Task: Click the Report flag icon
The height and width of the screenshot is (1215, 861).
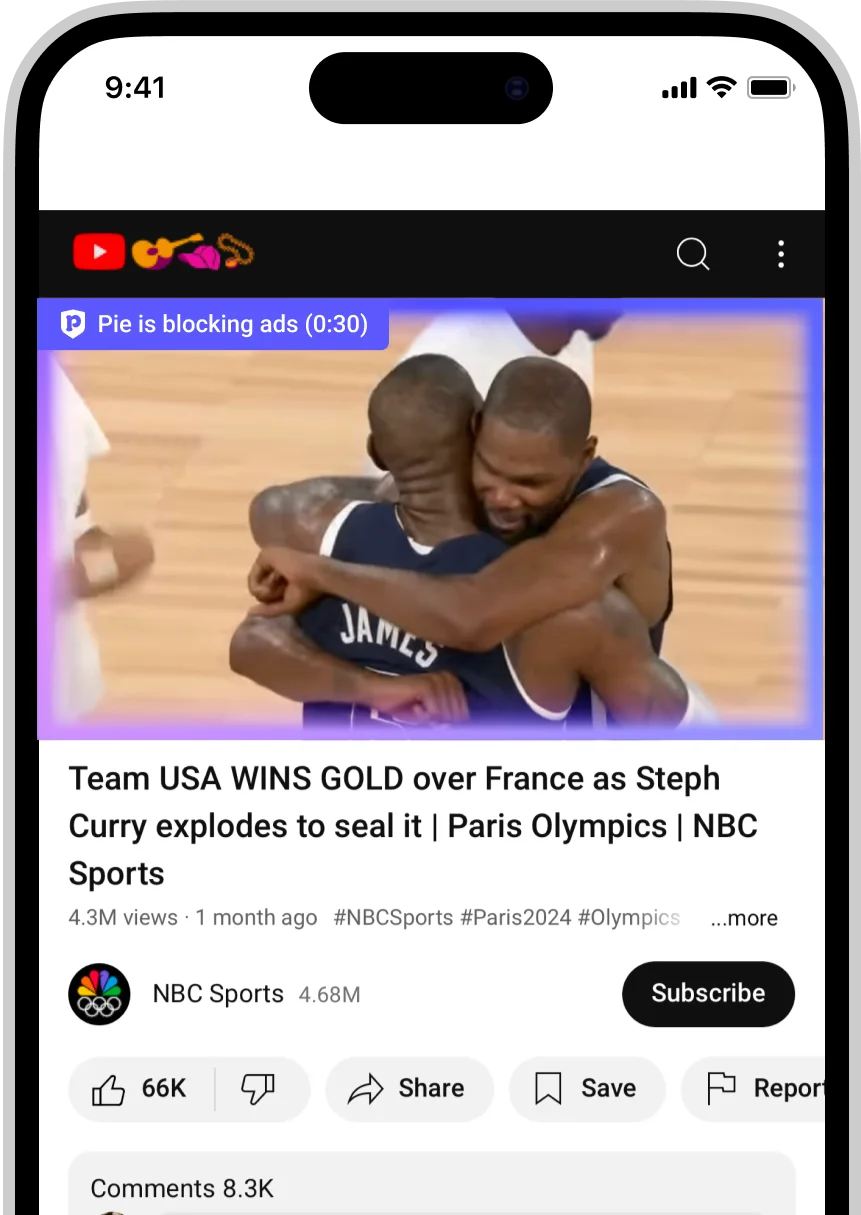Action: [x=722, y=1088]
